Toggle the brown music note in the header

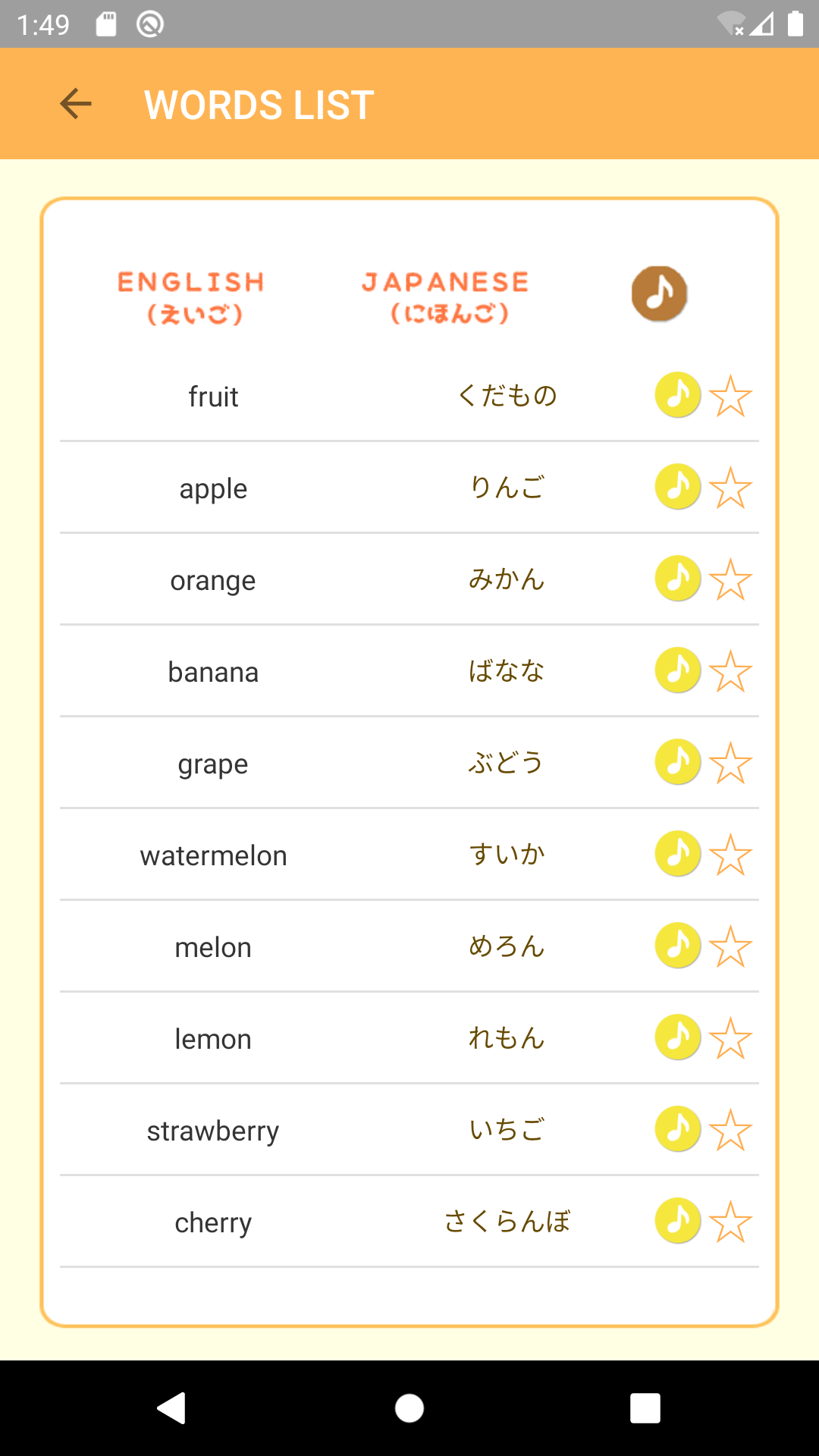point(657,294)
